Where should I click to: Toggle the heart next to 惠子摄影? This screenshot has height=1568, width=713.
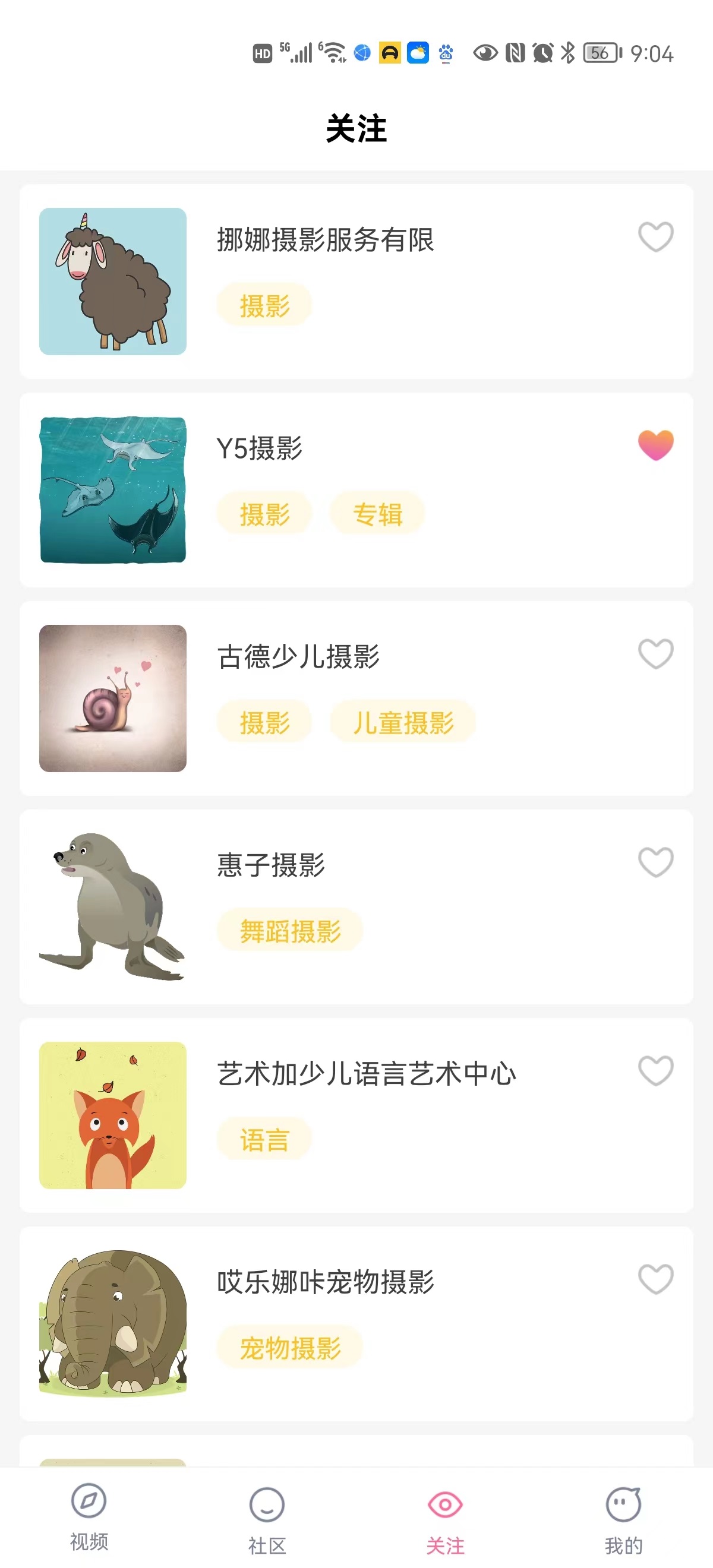coord(655,862)
